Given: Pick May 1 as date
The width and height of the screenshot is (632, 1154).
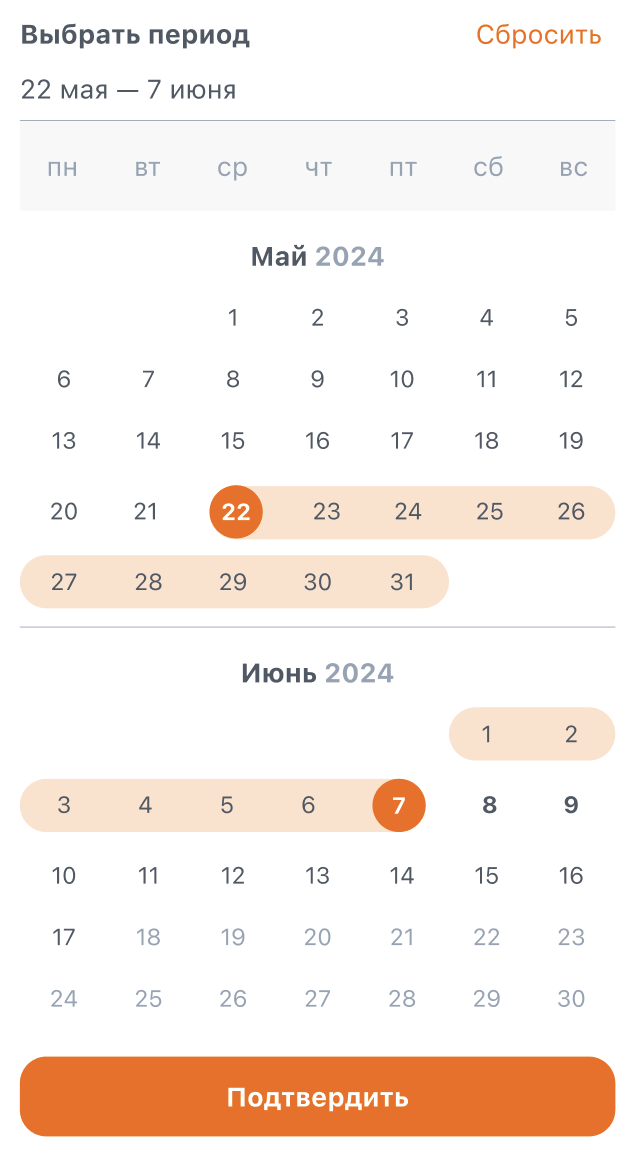Looking at the screenshot, I should [233, 319].
